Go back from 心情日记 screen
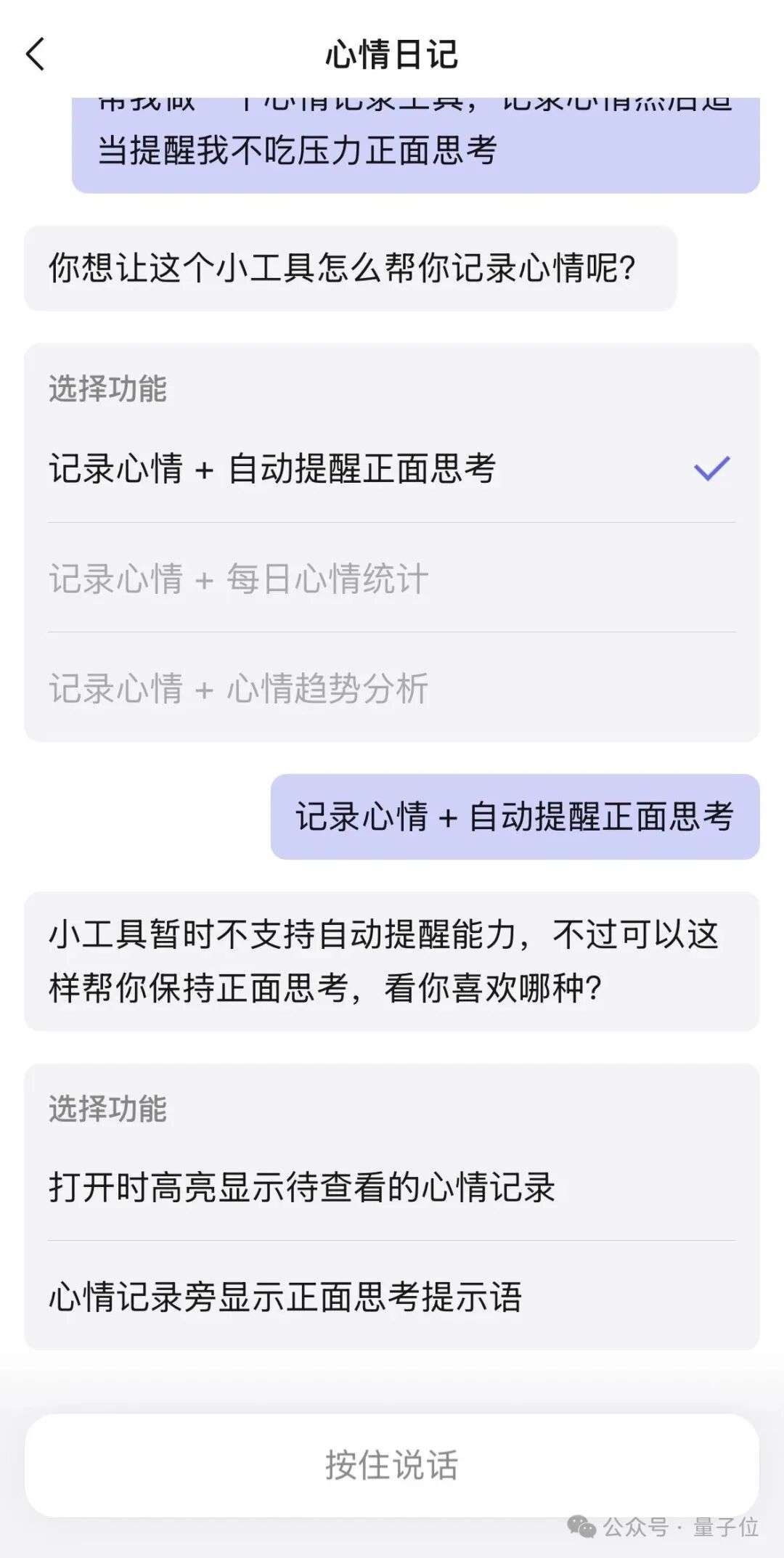Viewport: 784px width, 1558px height. (36, 54)
